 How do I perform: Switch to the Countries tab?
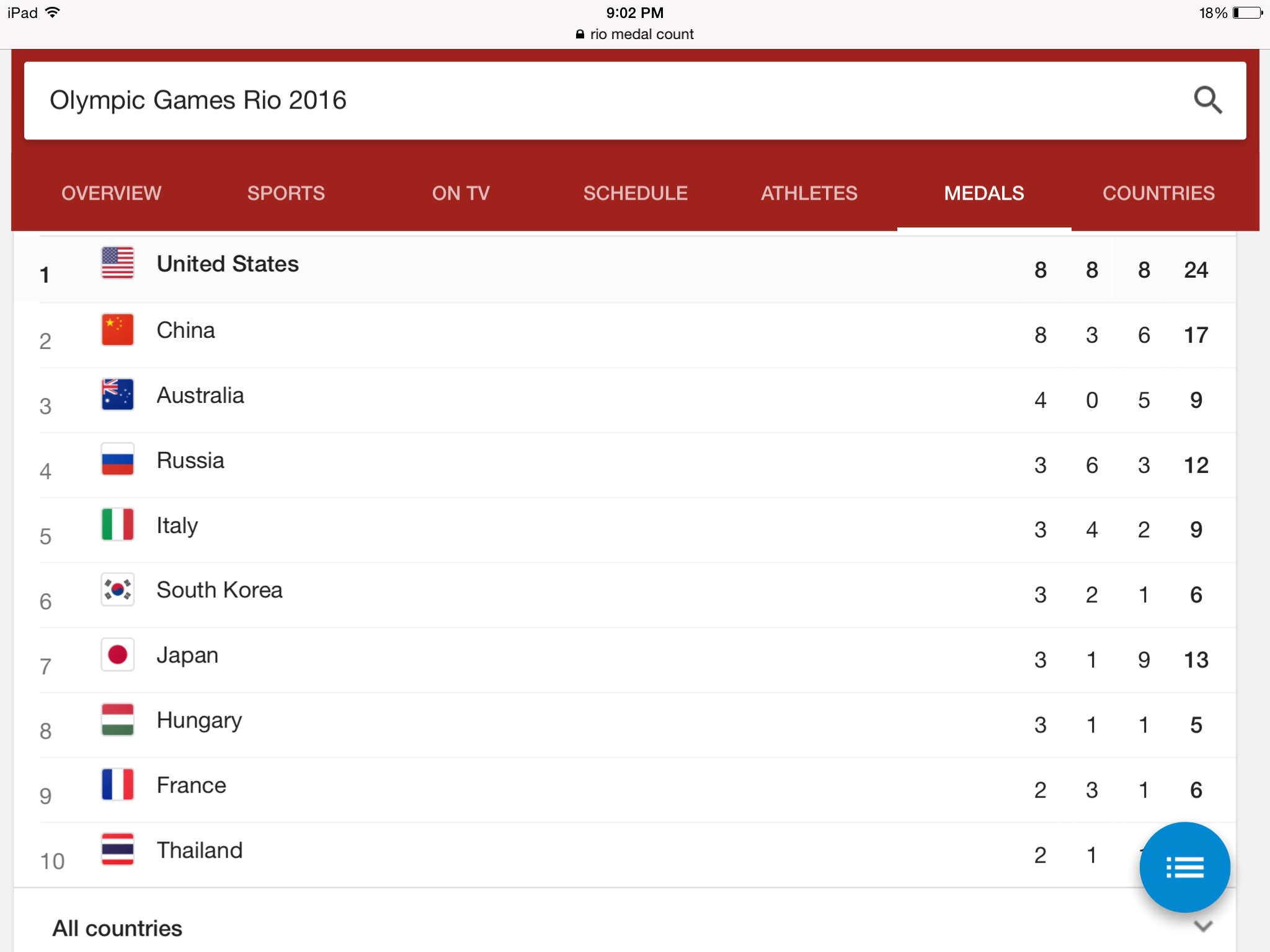(1158, 193)
